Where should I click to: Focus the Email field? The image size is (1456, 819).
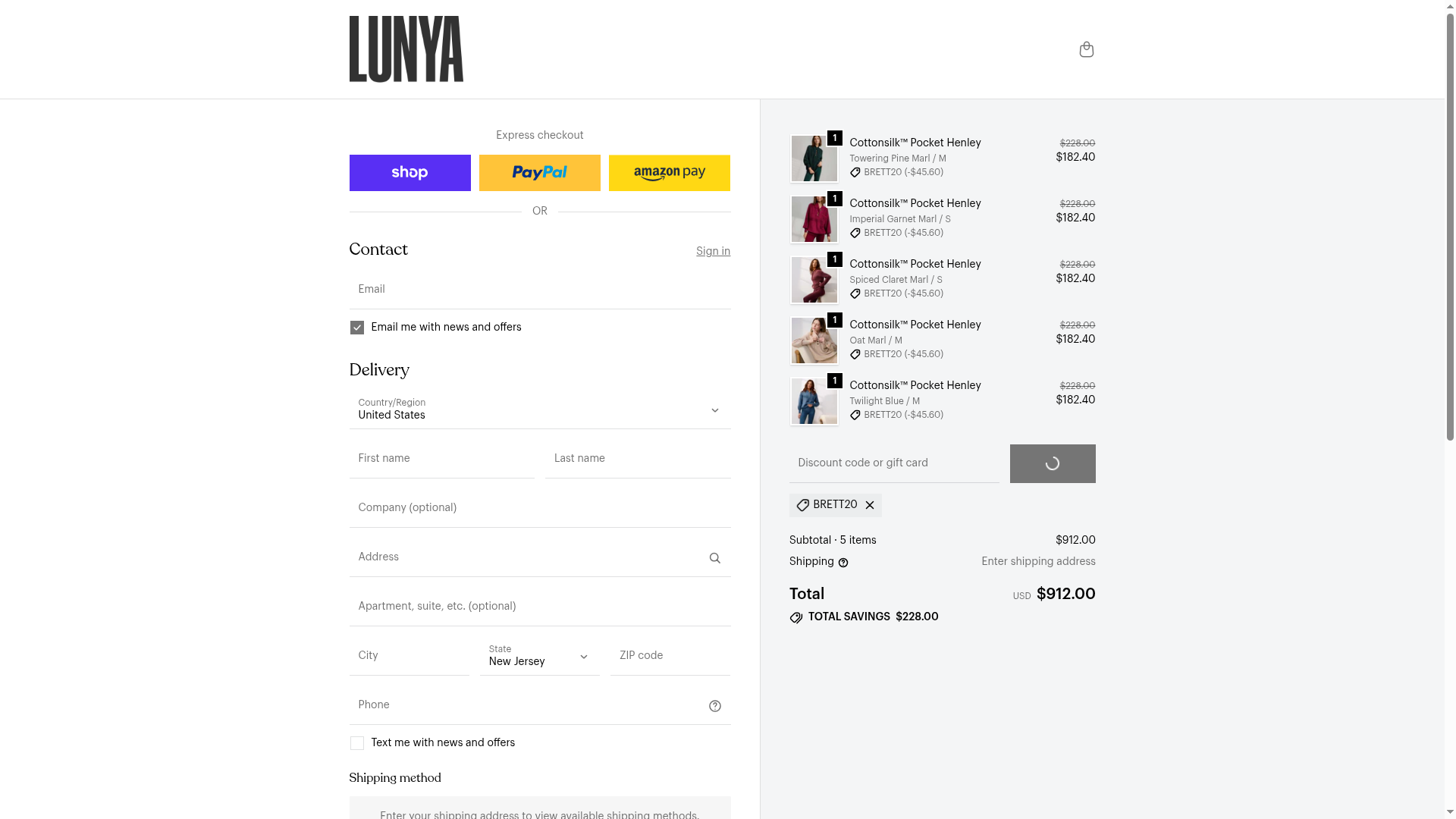(539, 290)
